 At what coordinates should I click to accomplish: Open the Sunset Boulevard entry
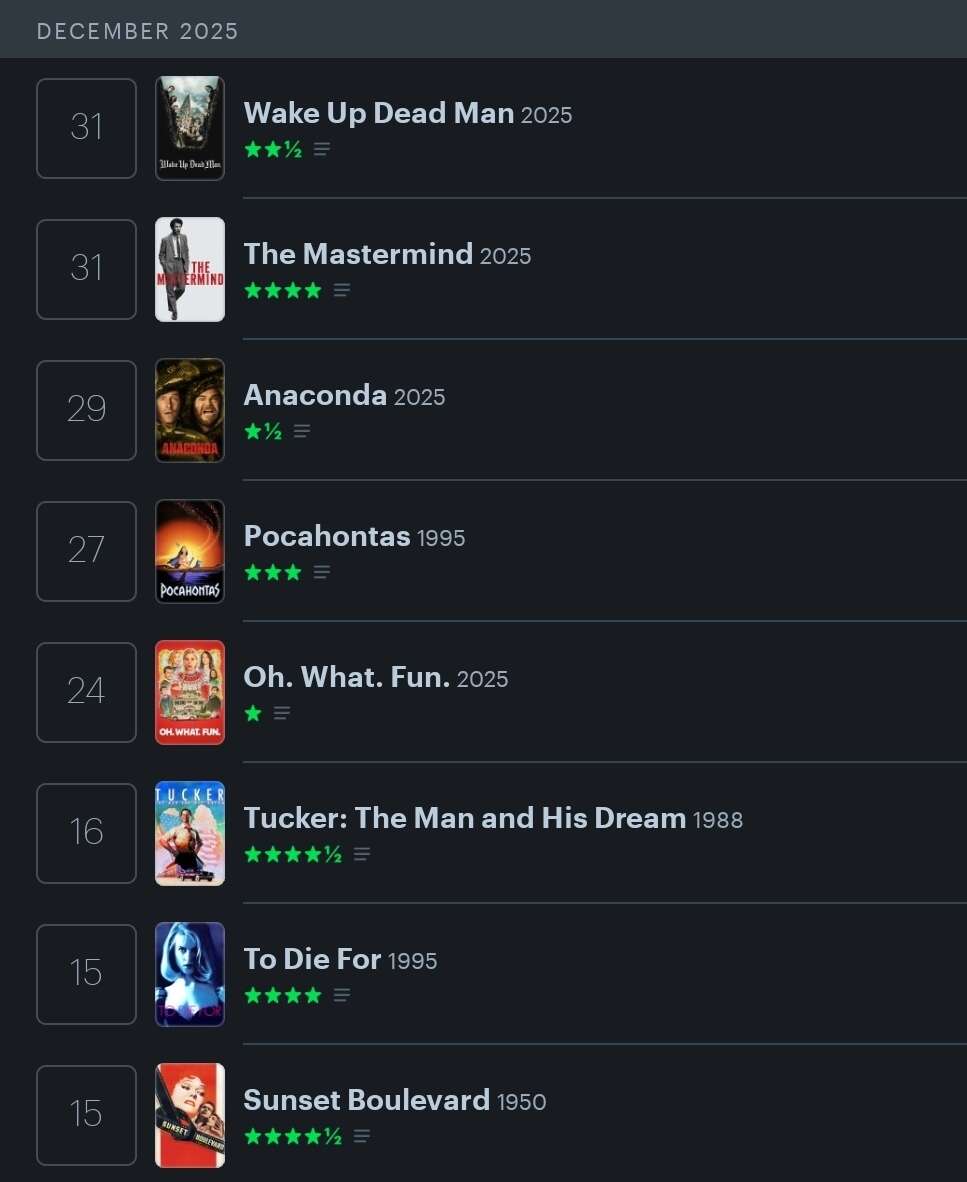366,1101
